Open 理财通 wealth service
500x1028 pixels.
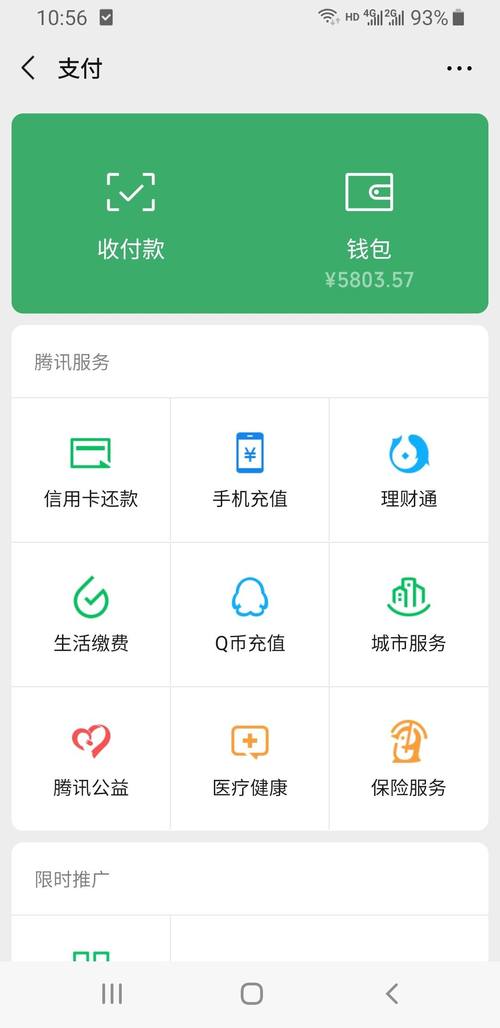[x=409, y=470]
